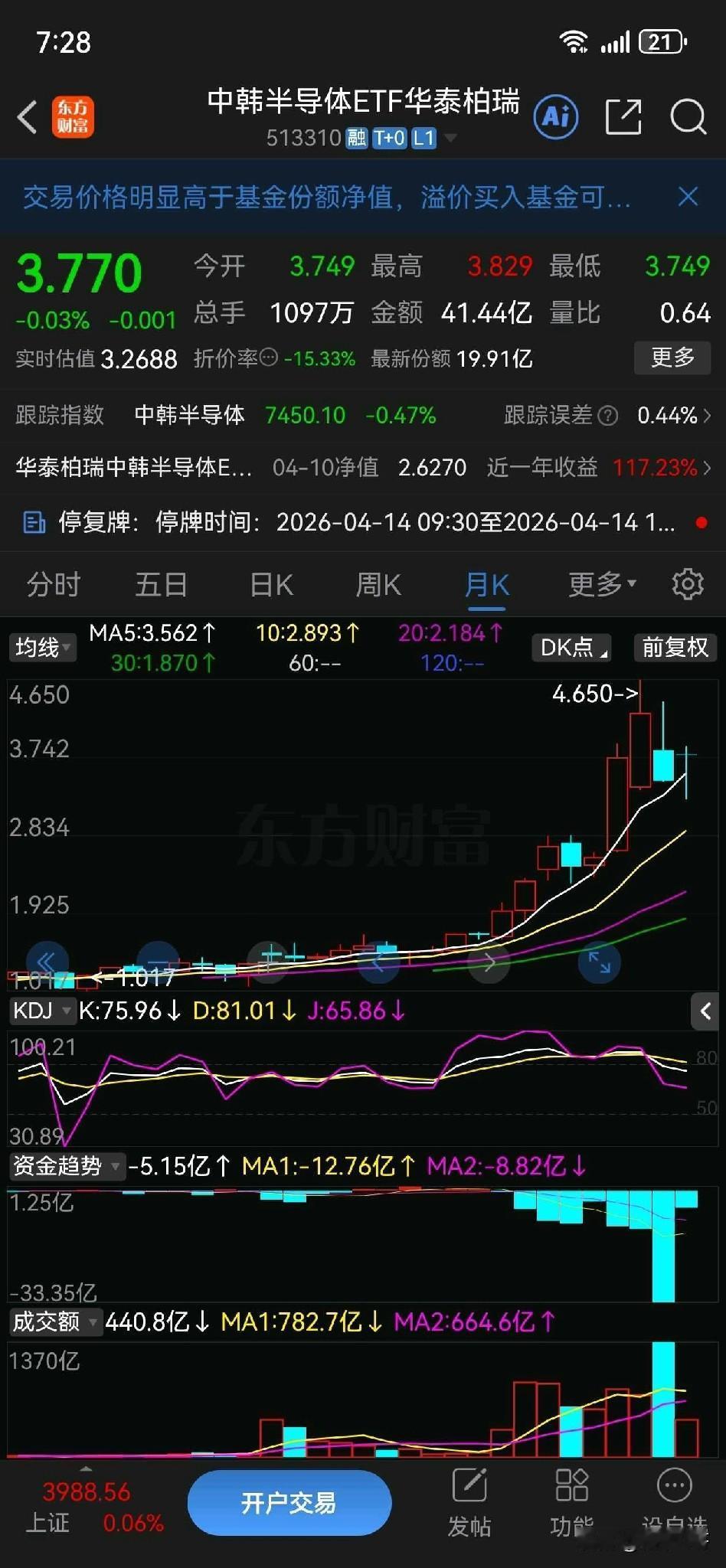Open the AI assistant in the top bar

[554, 116]
